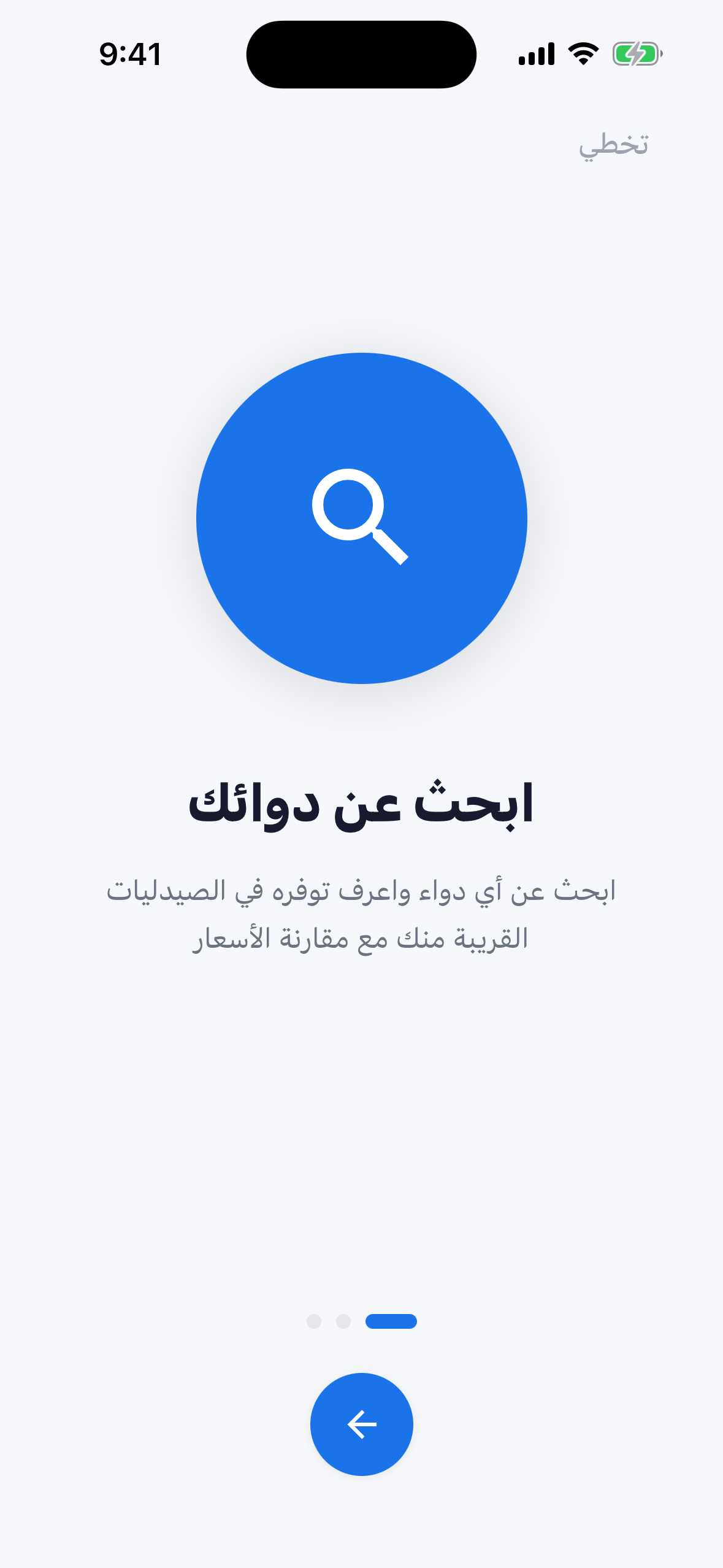Click the cellular signal icon
Screen dimensions: 723x1568
tap(536, 53)
